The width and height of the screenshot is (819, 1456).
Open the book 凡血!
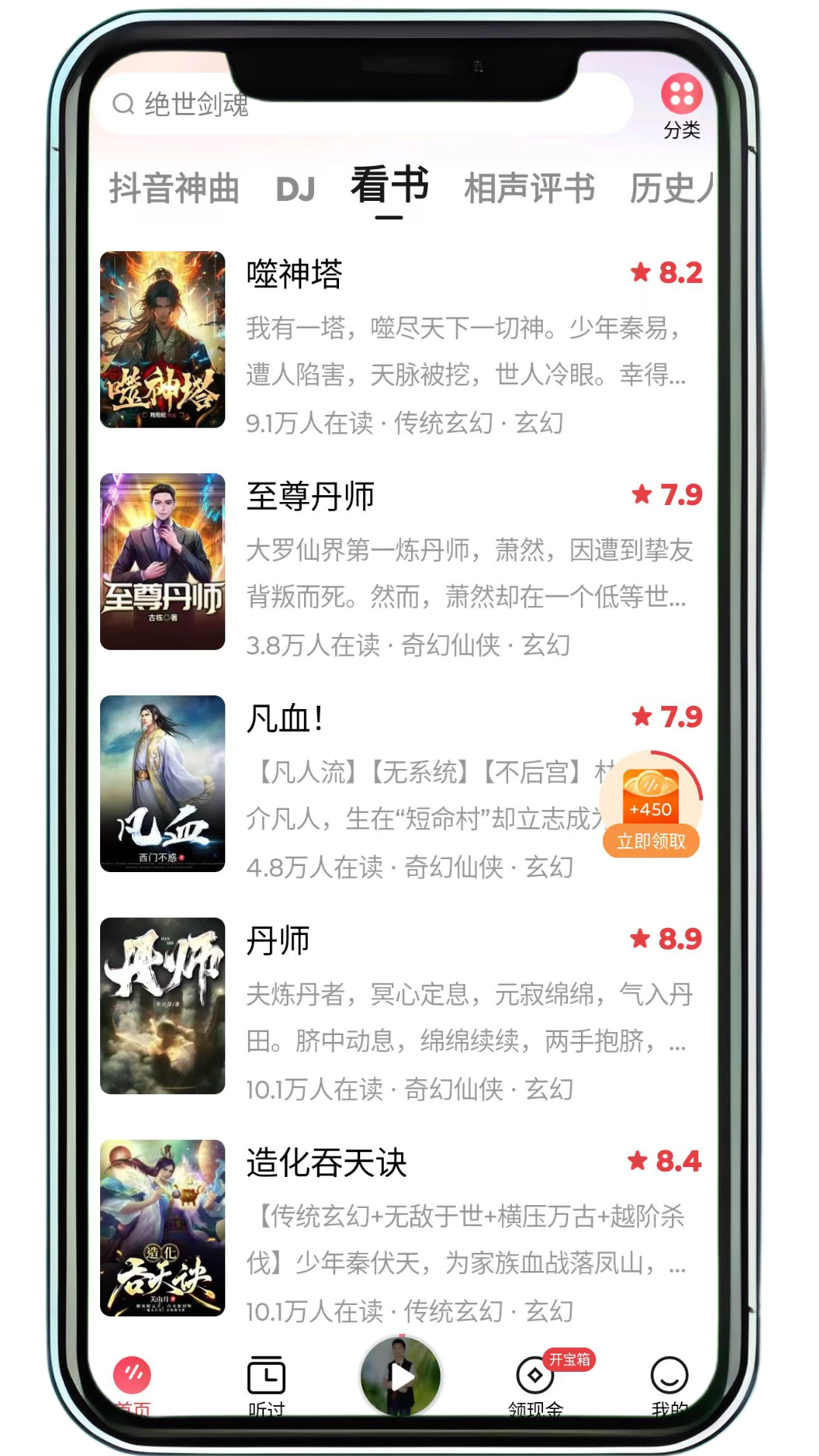tap(402, 784)
